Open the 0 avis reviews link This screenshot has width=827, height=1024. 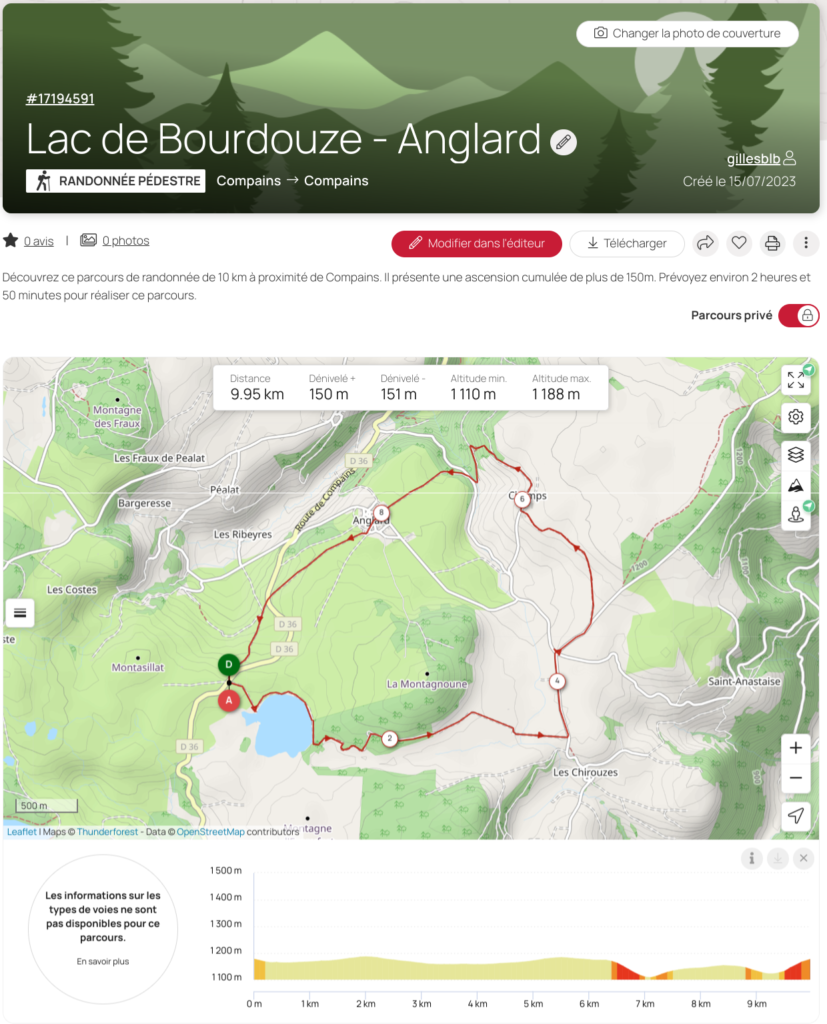(39, 241)
